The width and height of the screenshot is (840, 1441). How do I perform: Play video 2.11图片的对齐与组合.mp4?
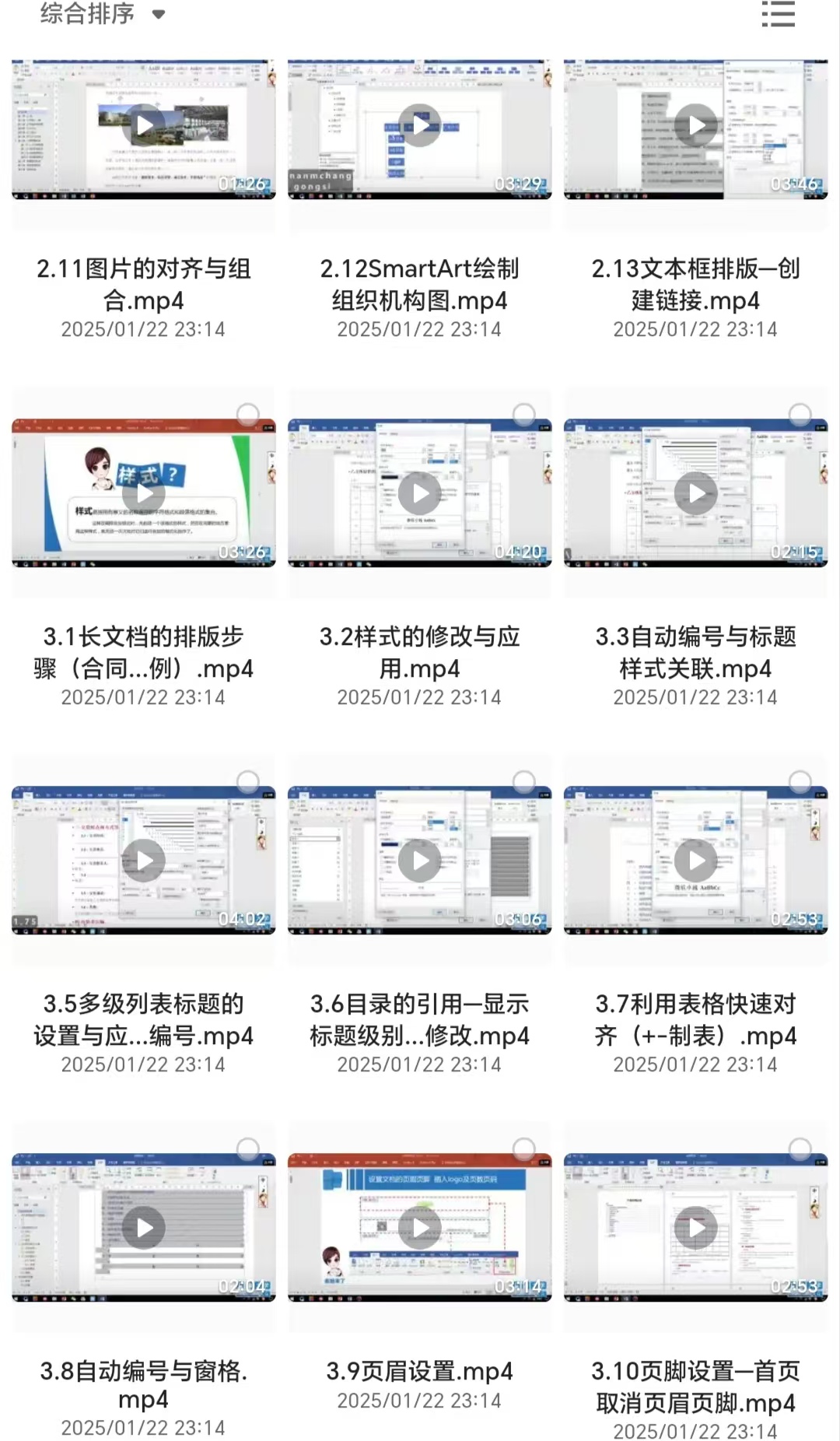(144, 125)
